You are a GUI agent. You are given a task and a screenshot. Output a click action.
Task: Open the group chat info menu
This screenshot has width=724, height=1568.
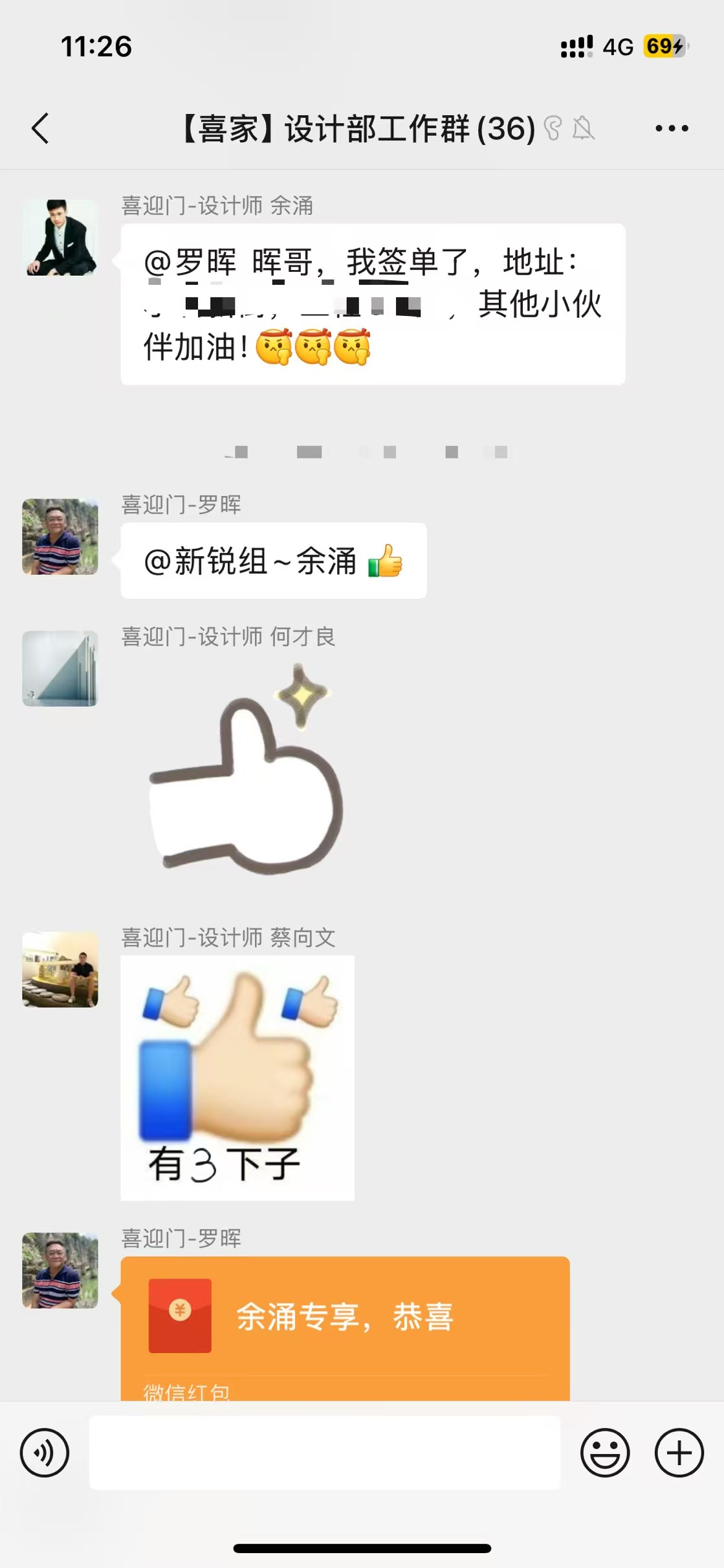(x=672, y=128)
